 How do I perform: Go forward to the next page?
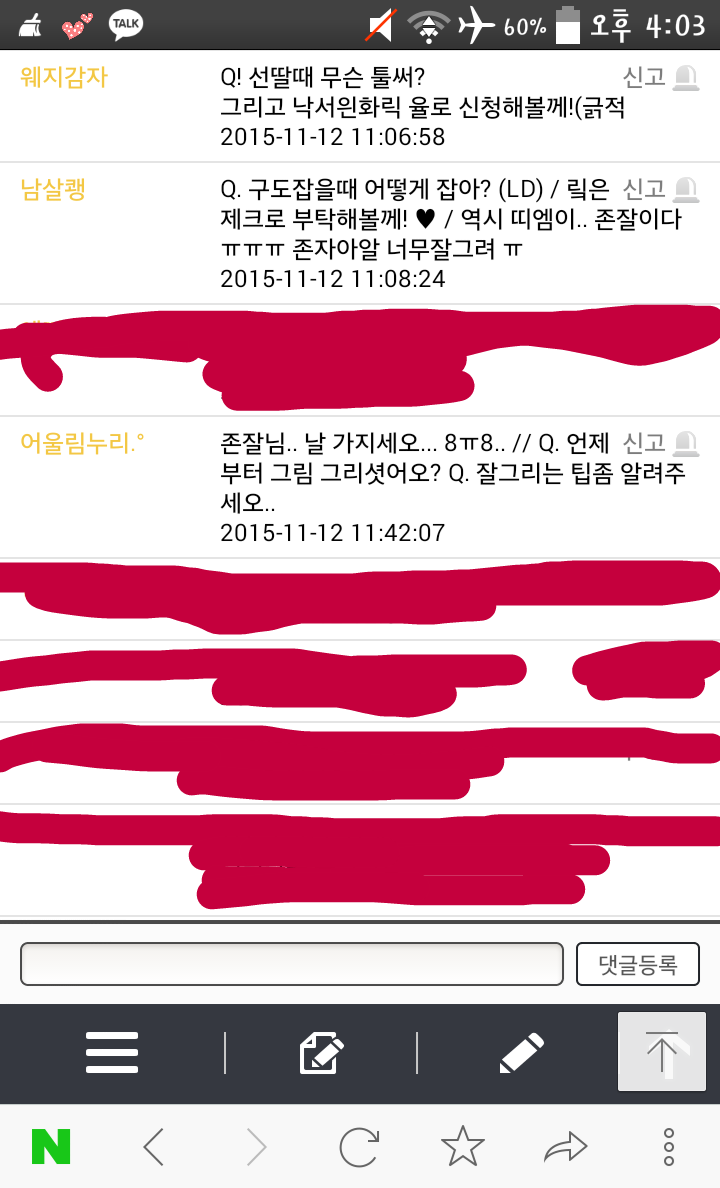pyautogui.click(x=256, y=1146)
